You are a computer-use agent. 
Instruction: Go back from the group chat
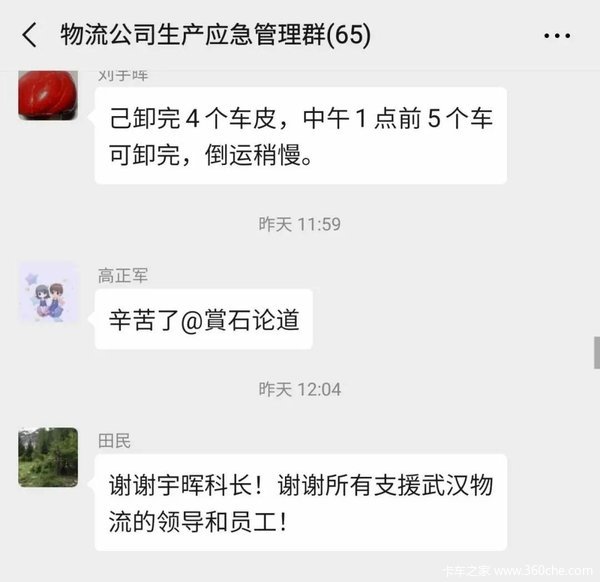pyautogui.click(x=30, y=36)
